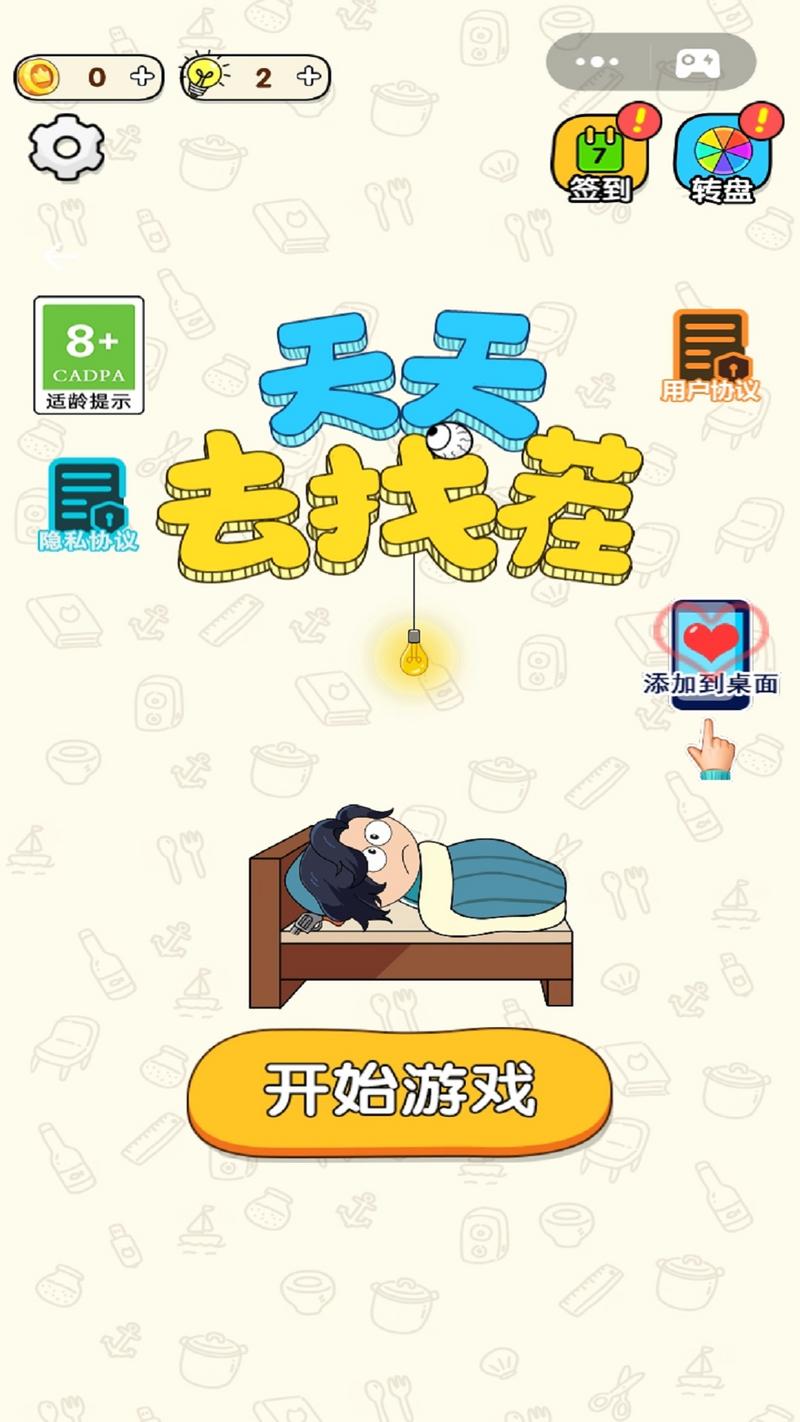The width and height of the screenshot is (800, 1422).
Task: Start the game with 开始游戏
Action: point(399,1091)
